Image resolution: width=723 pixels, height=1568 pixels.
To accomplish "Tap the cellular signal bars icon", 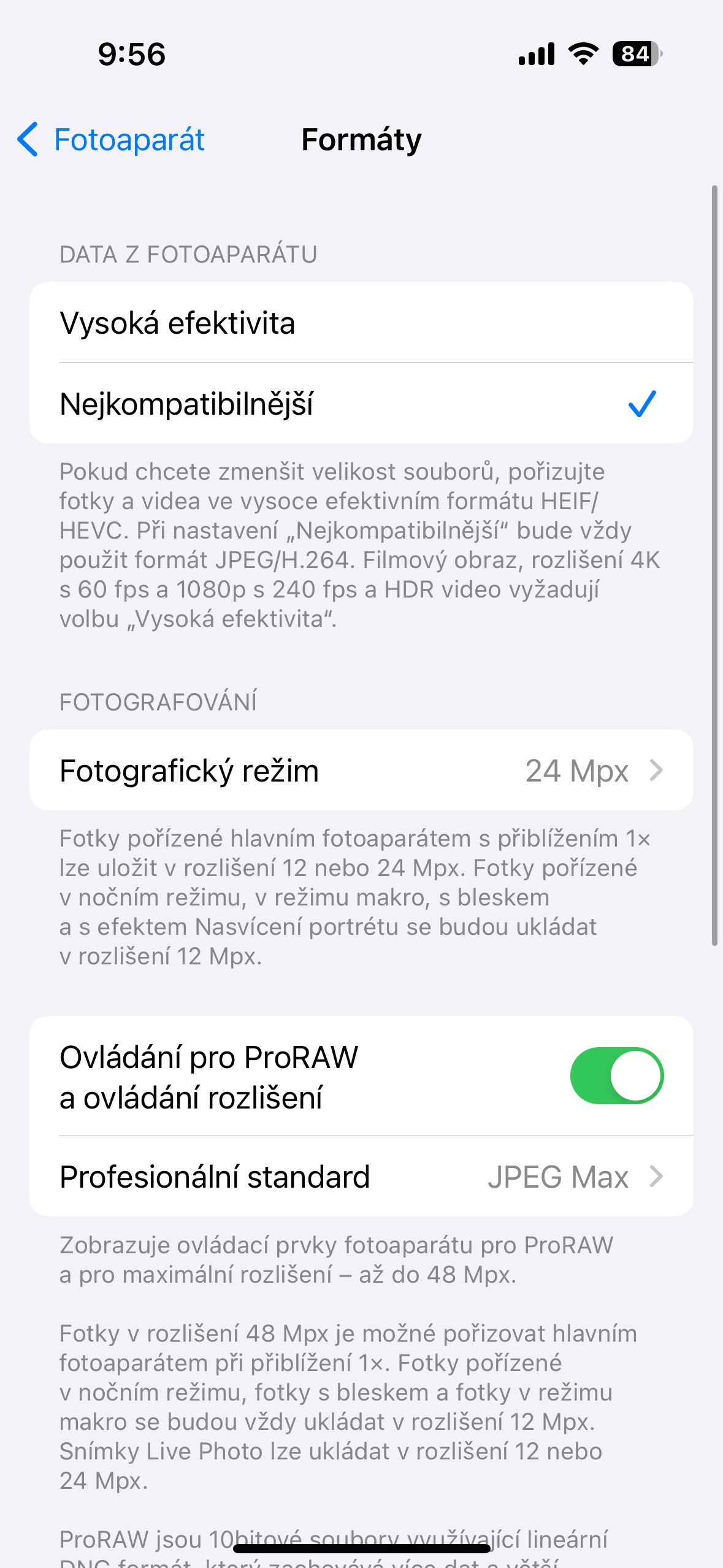I will [535, 54].
